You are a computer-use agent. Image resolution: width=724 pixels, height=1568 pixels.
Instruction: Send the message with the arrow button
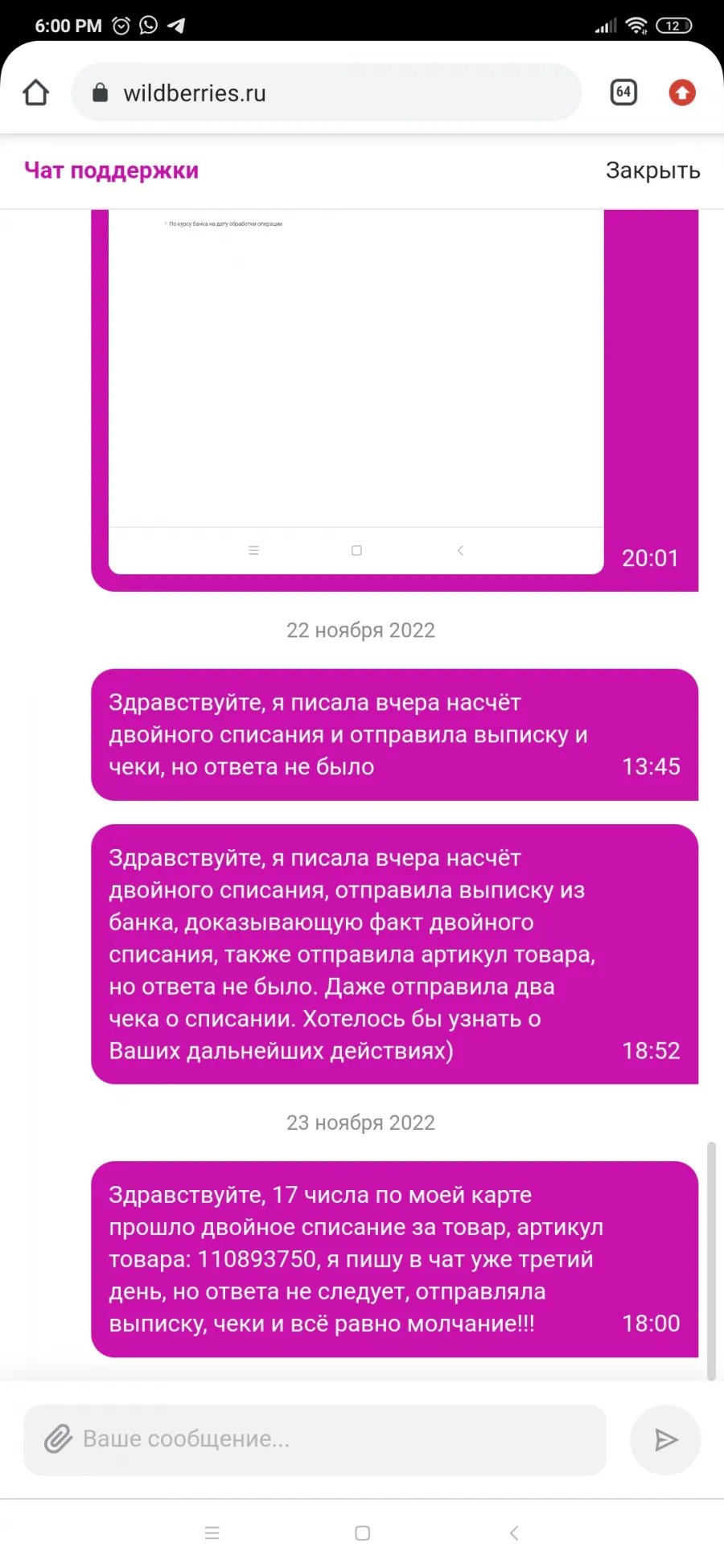coord(665,1439)
